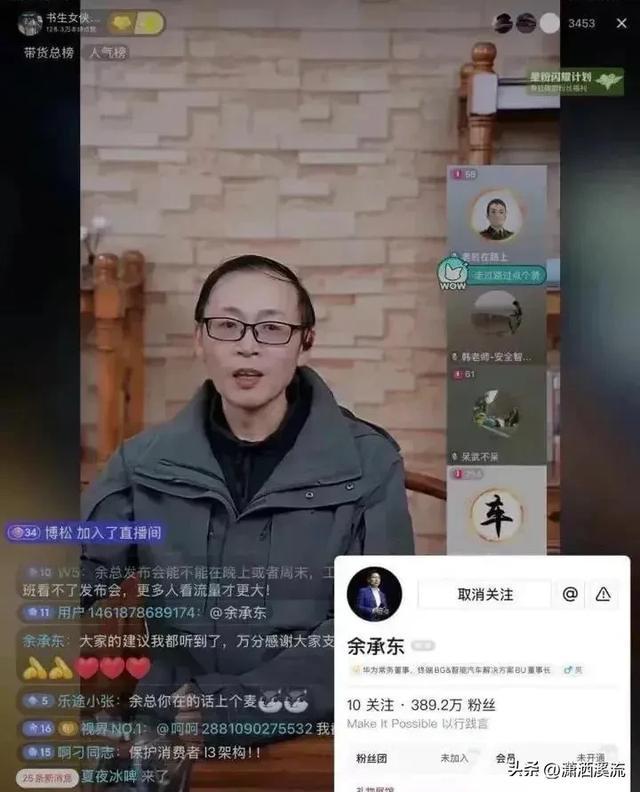Open the 会员 membership entry
Screen dimensions: 640x792
[505, 758]
